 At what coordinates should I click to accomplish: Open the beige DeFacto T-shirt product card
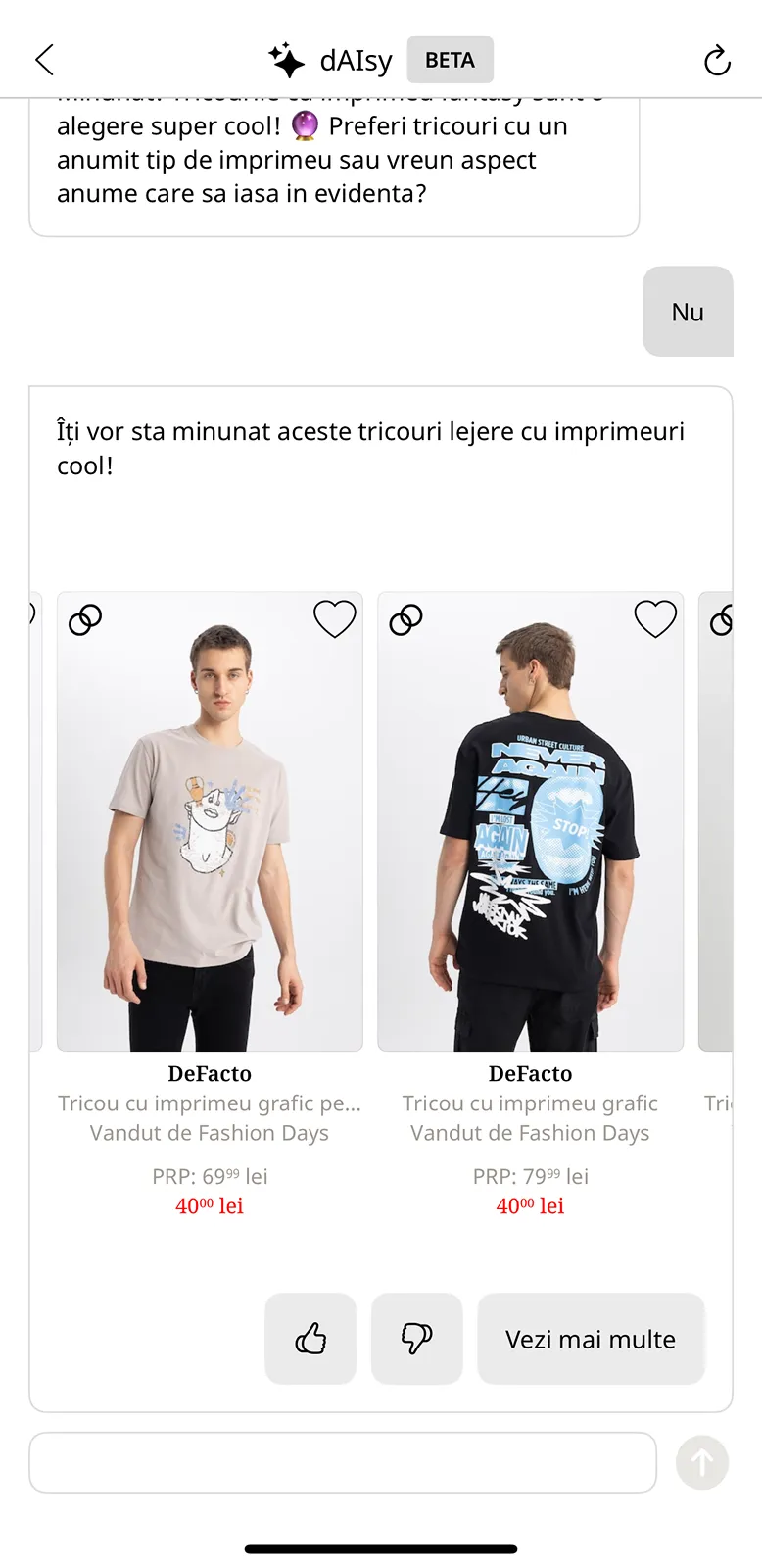pos(210,821)
